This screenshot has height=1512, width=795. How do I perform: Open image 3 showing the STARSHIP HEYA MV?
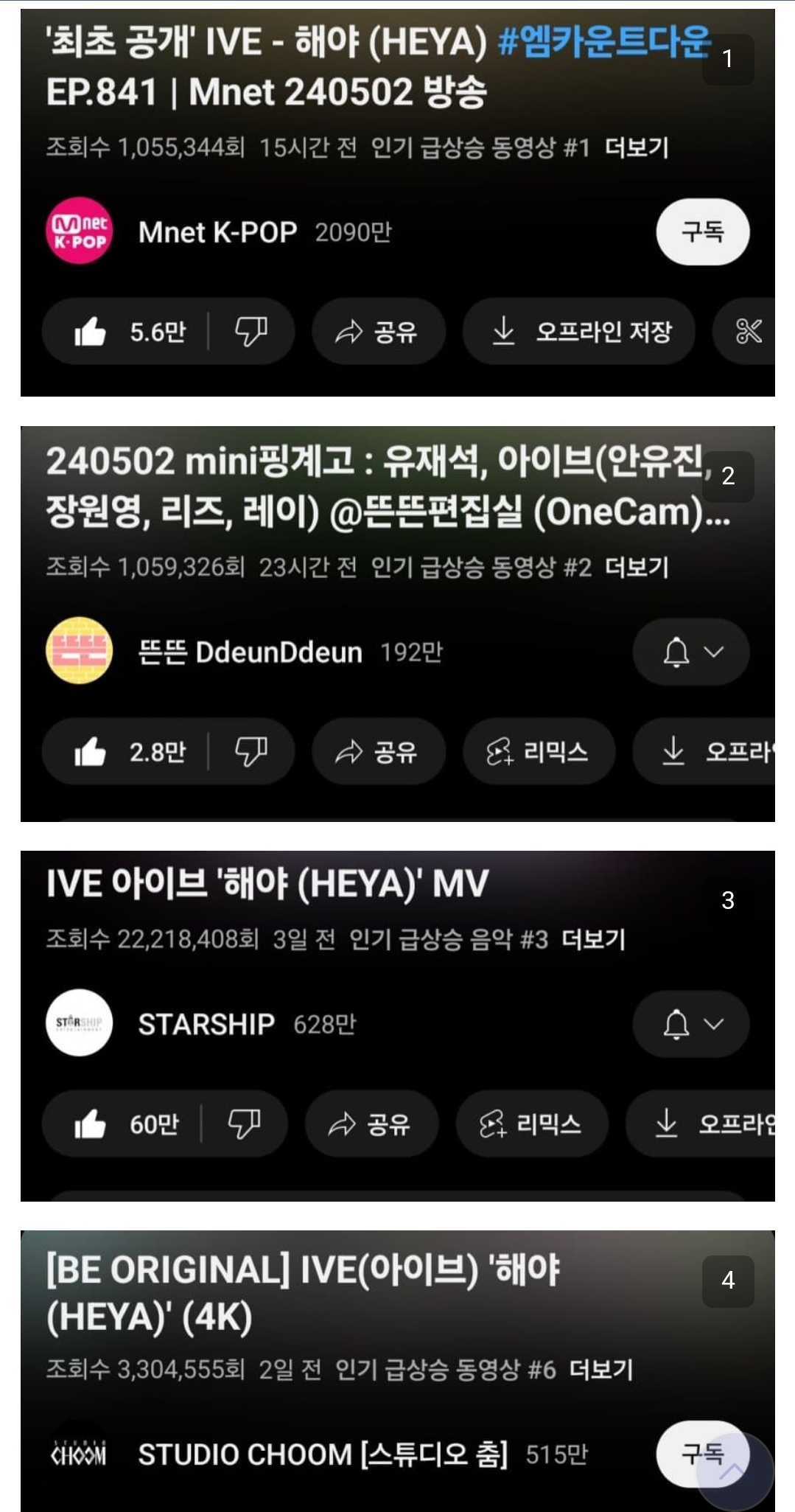coord(398,1026)
